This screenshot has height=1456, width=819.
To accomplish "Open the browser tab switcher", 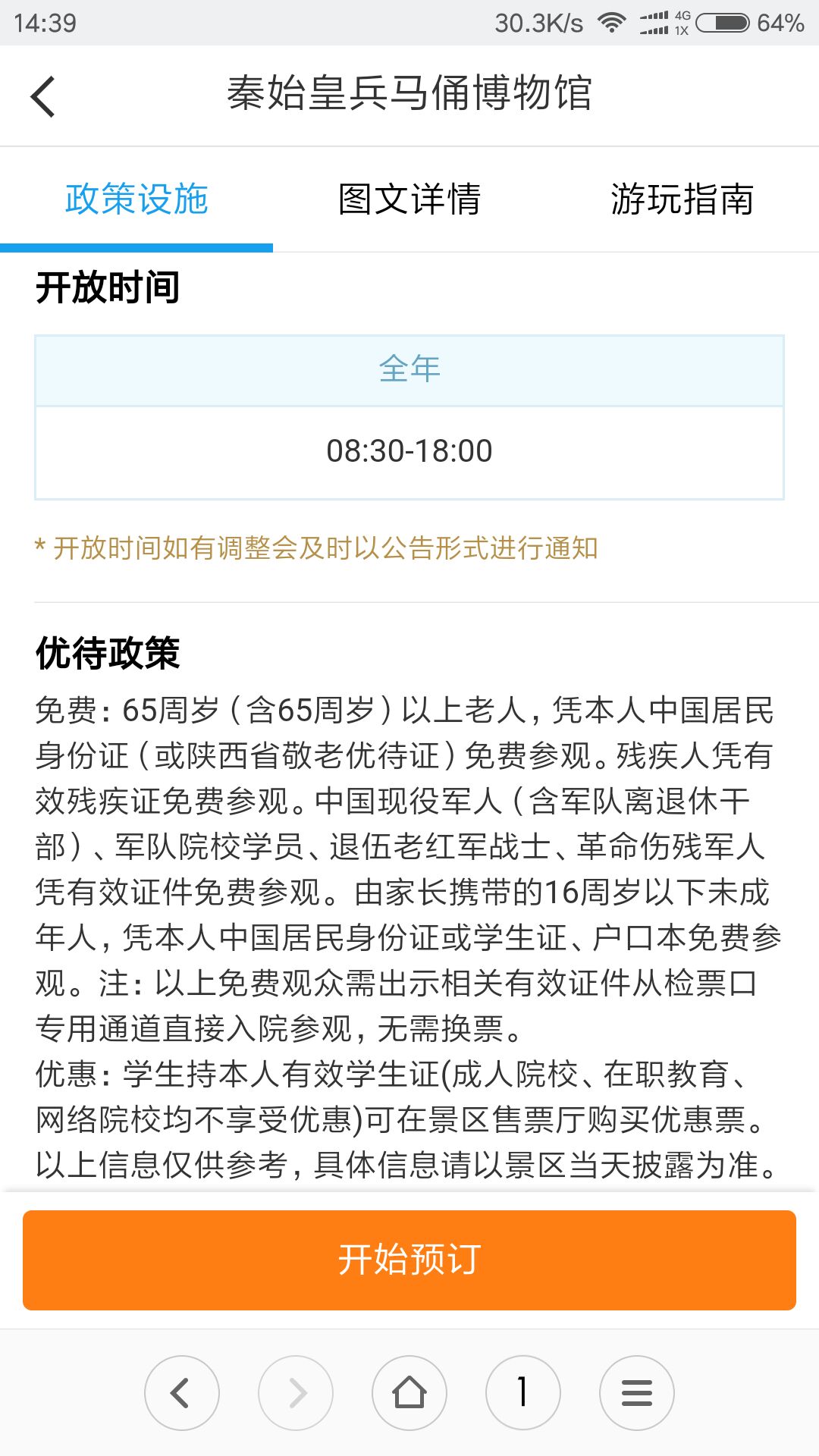I will [x=523, y=1393].
